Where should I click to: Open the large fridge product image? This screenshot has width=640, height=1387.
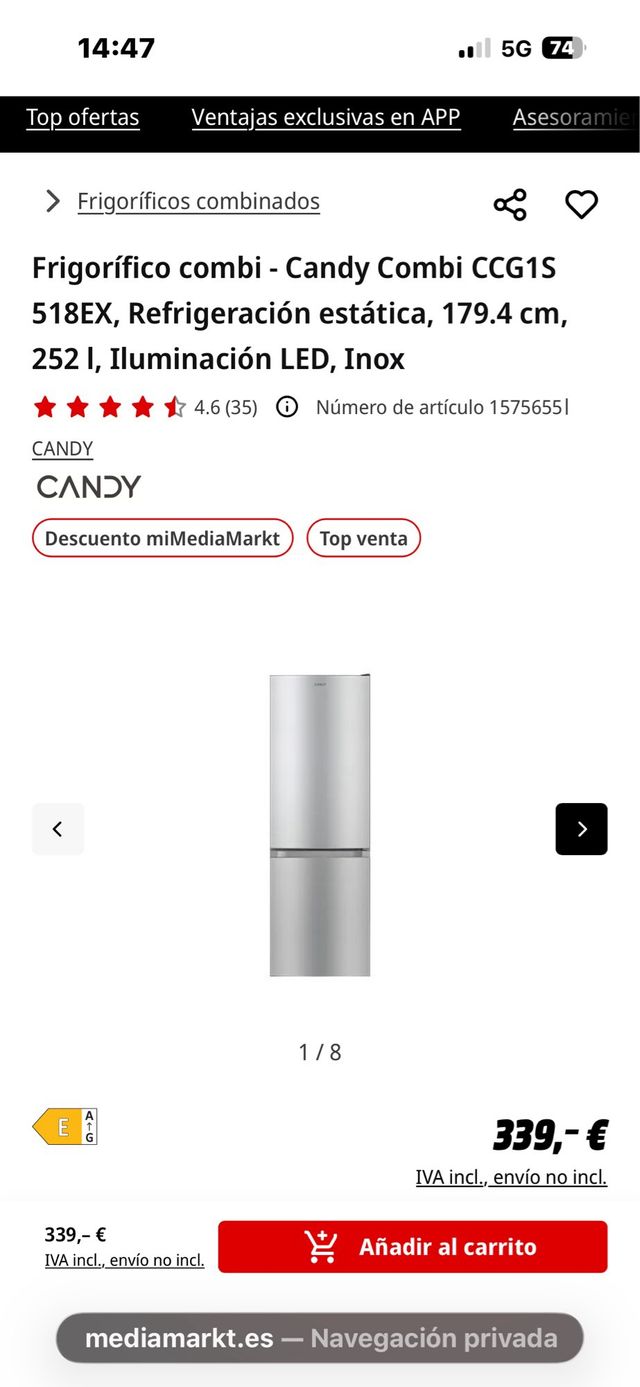point(320,825)
